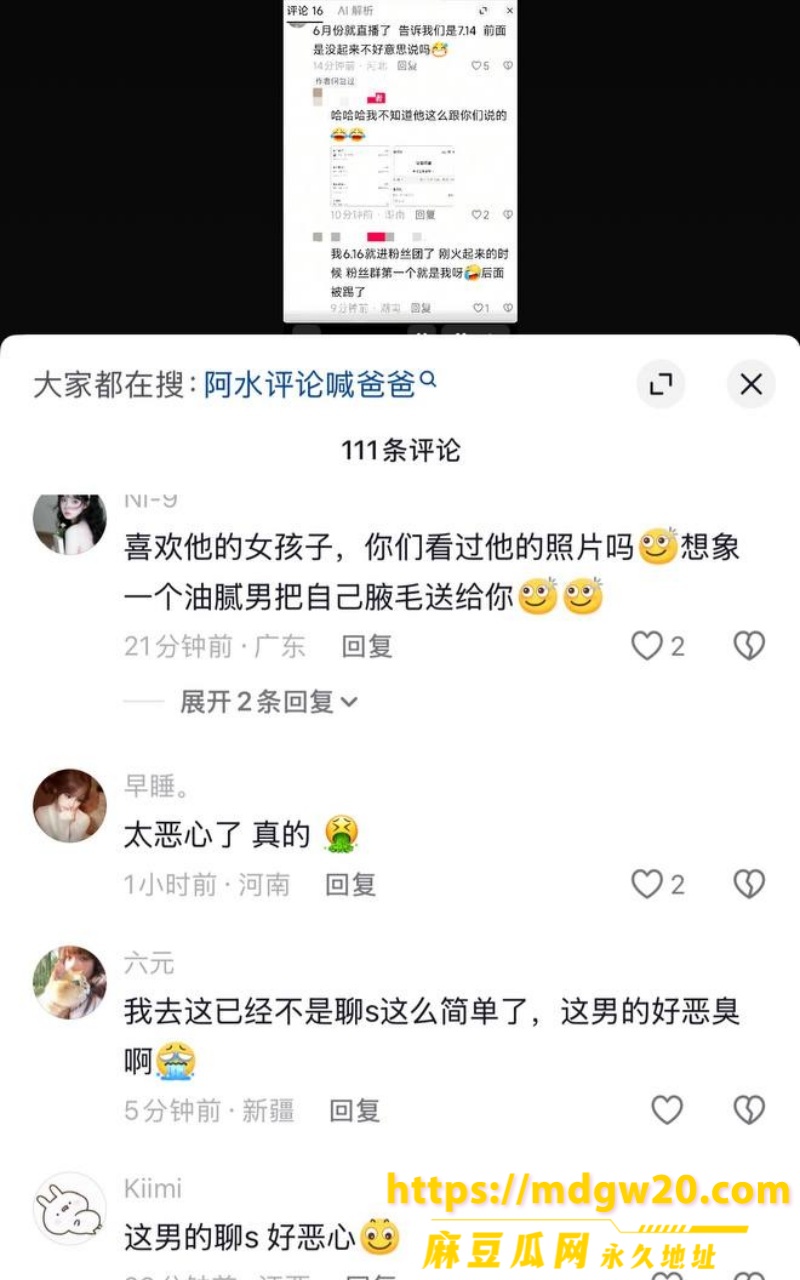Dislike 早睡。's comment
Screen dimensions: 800x1280
749,884
